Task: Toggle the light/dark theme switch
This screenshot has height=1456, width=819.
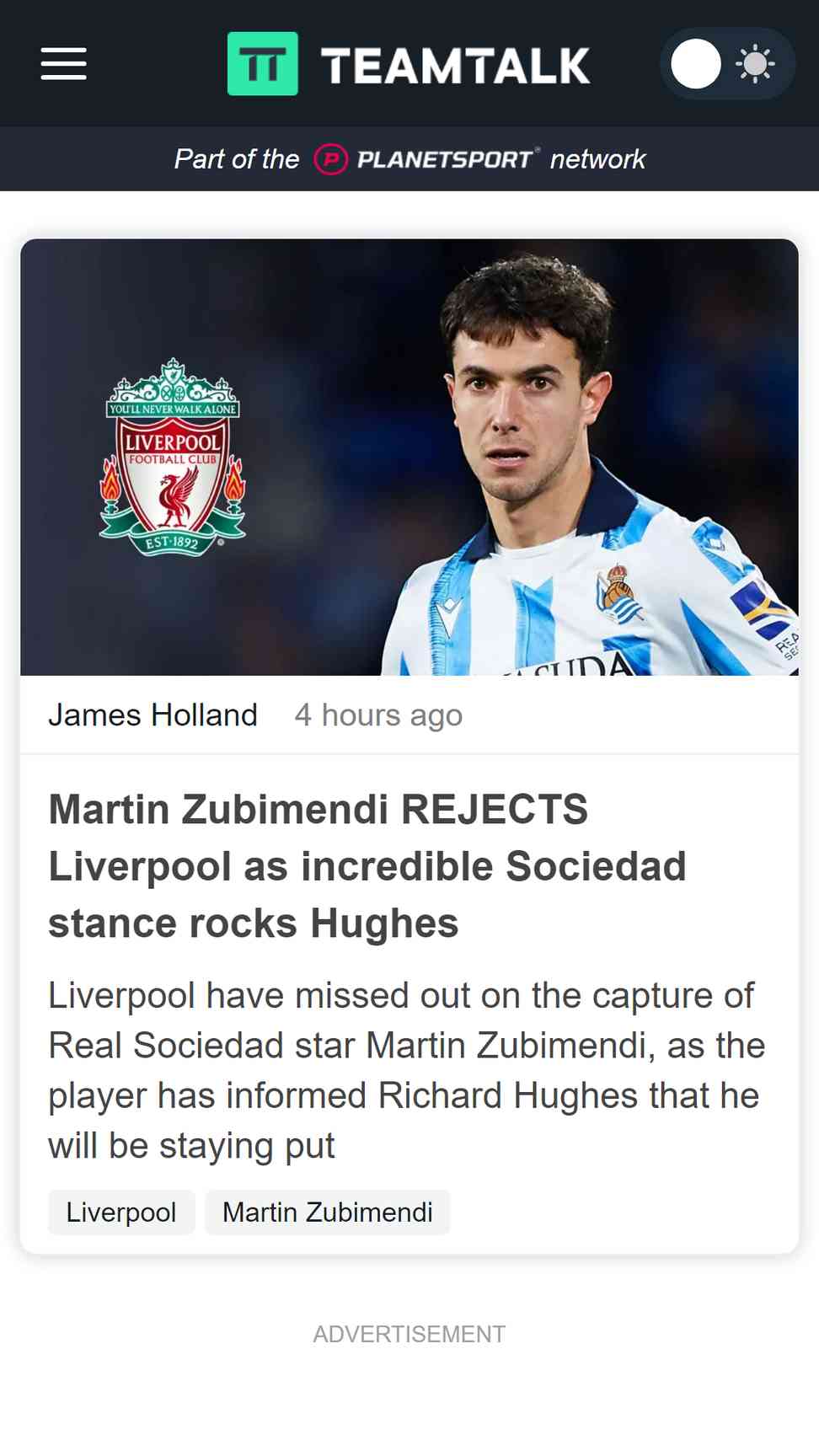Action: point(727,64)
